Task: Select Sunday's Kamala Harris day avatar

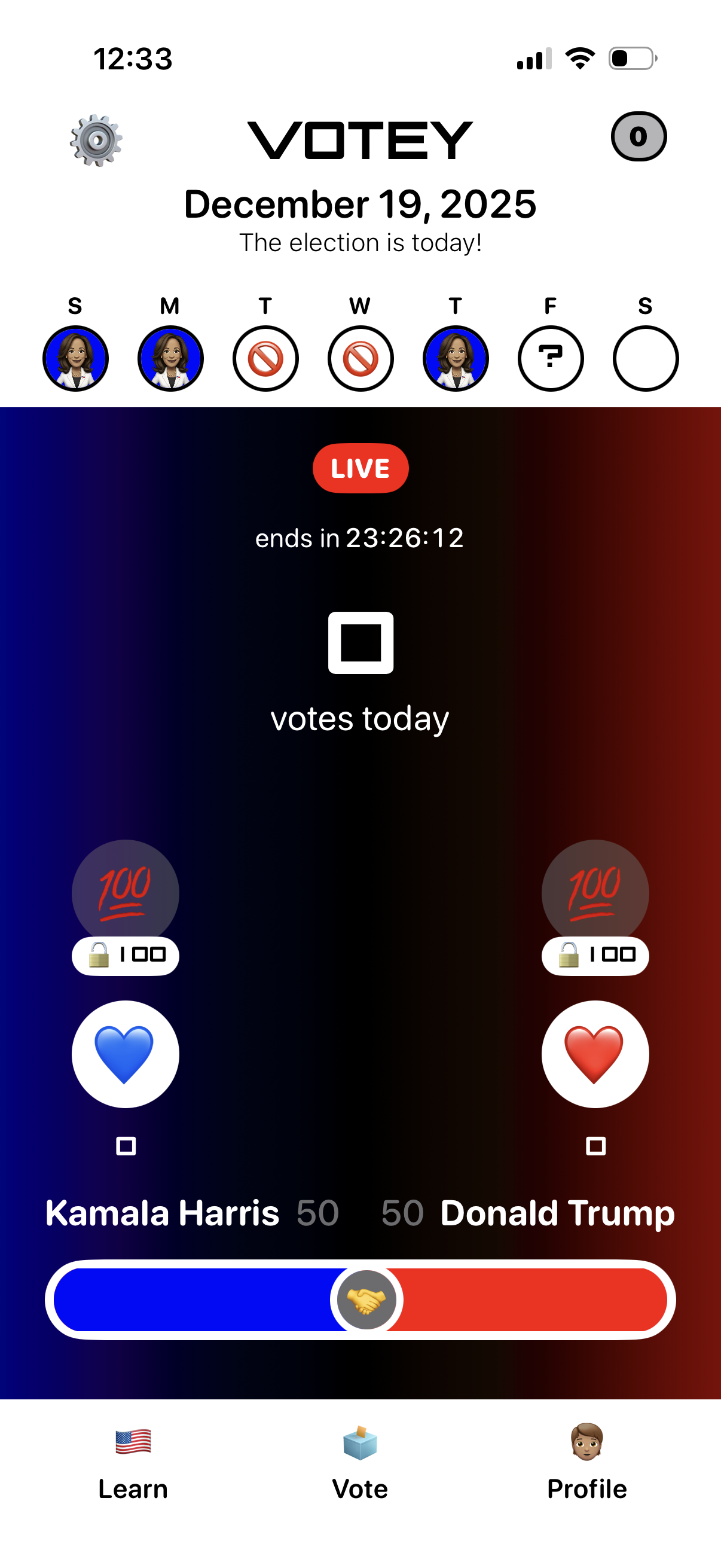Action: 75,358
